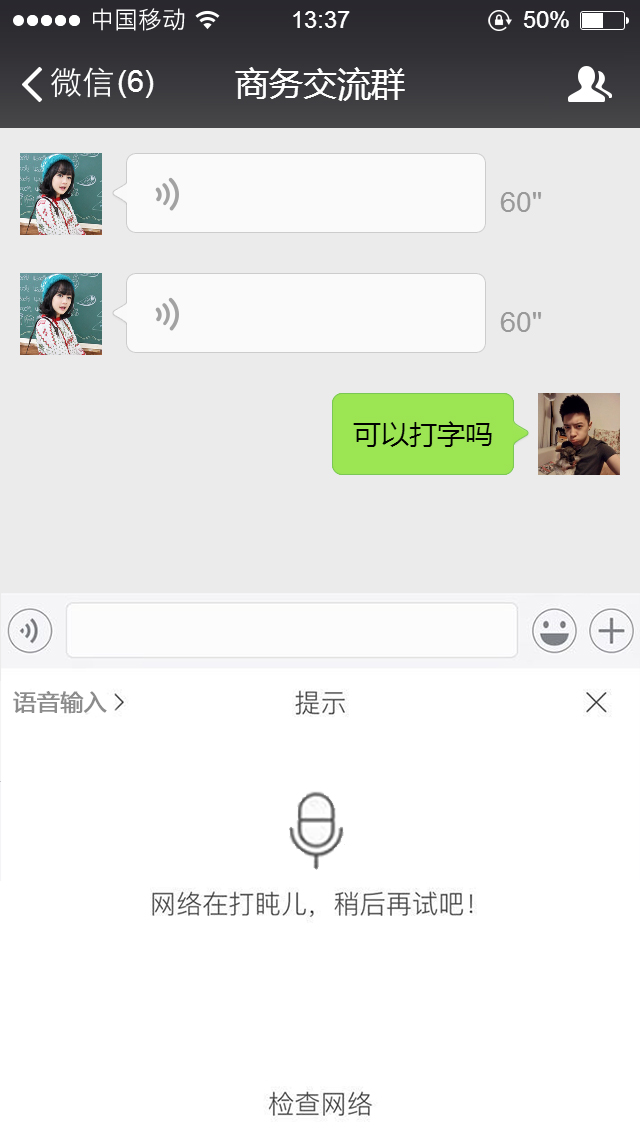640x1136 pixels.
Task: Open the emoji picker
Action: pos(554,631)
